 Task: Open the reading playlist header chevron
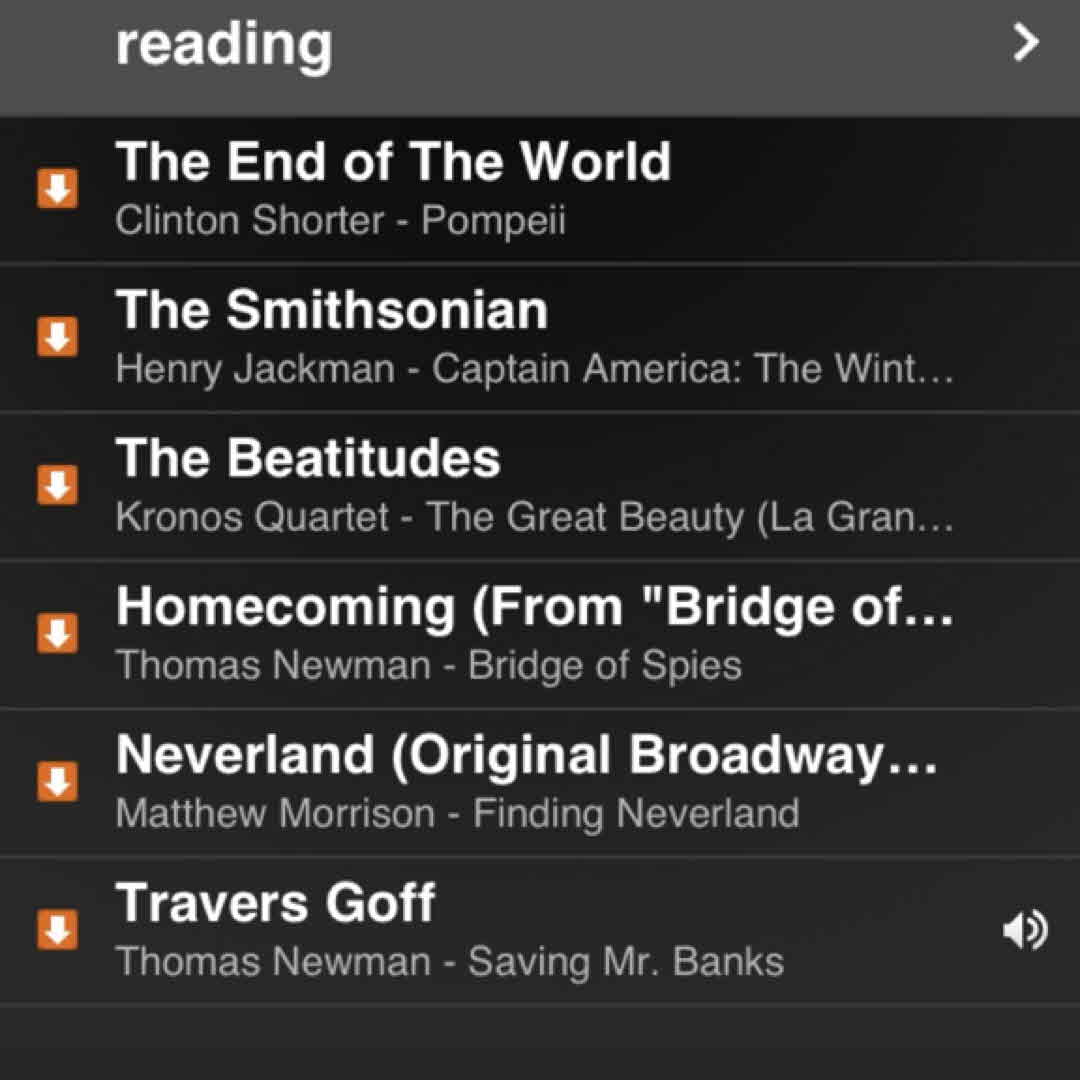pyautogui.click(x=1026, y=43)
